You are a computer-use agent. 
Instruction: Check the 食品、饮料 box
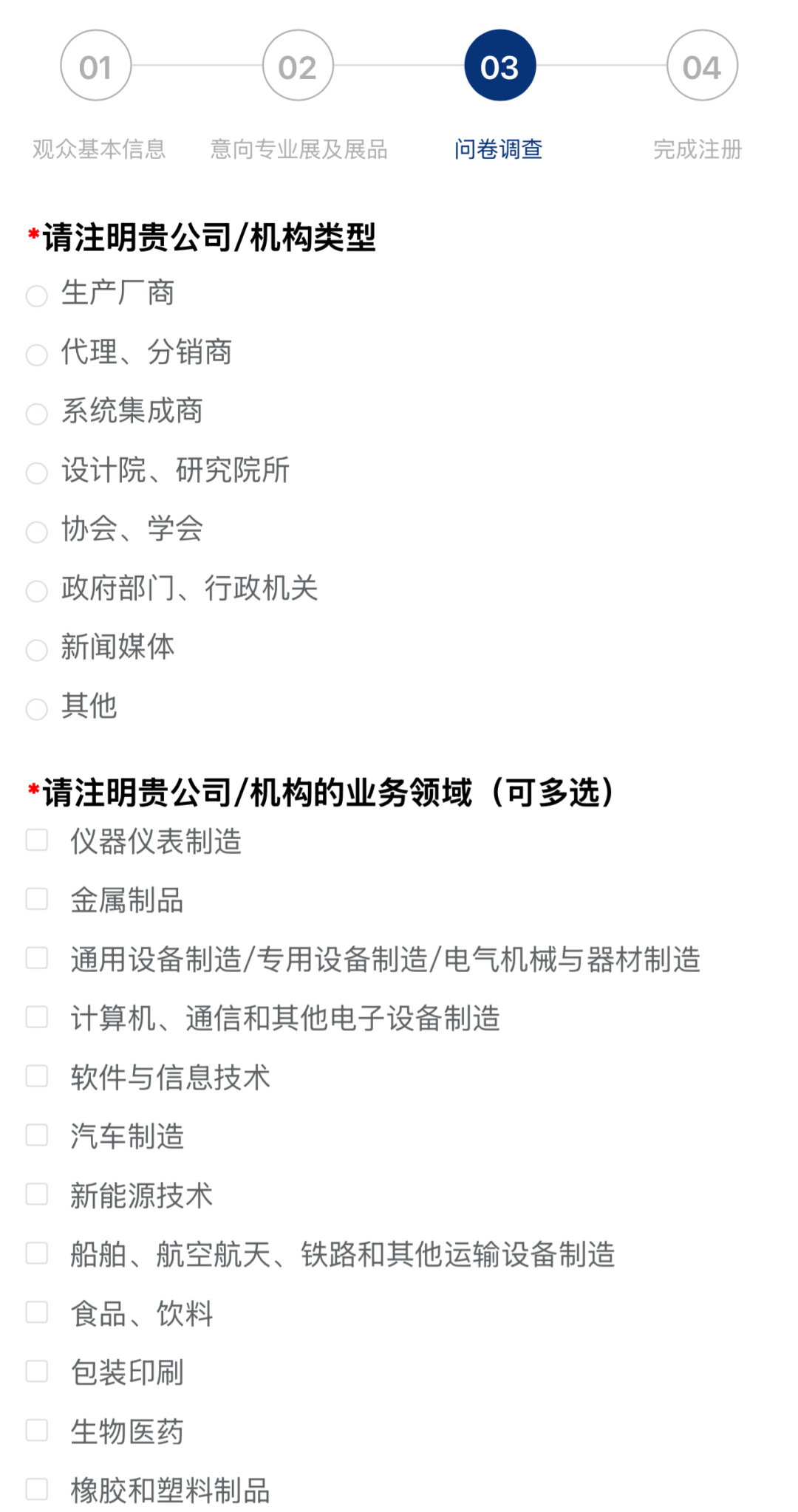click(37, 1313)
